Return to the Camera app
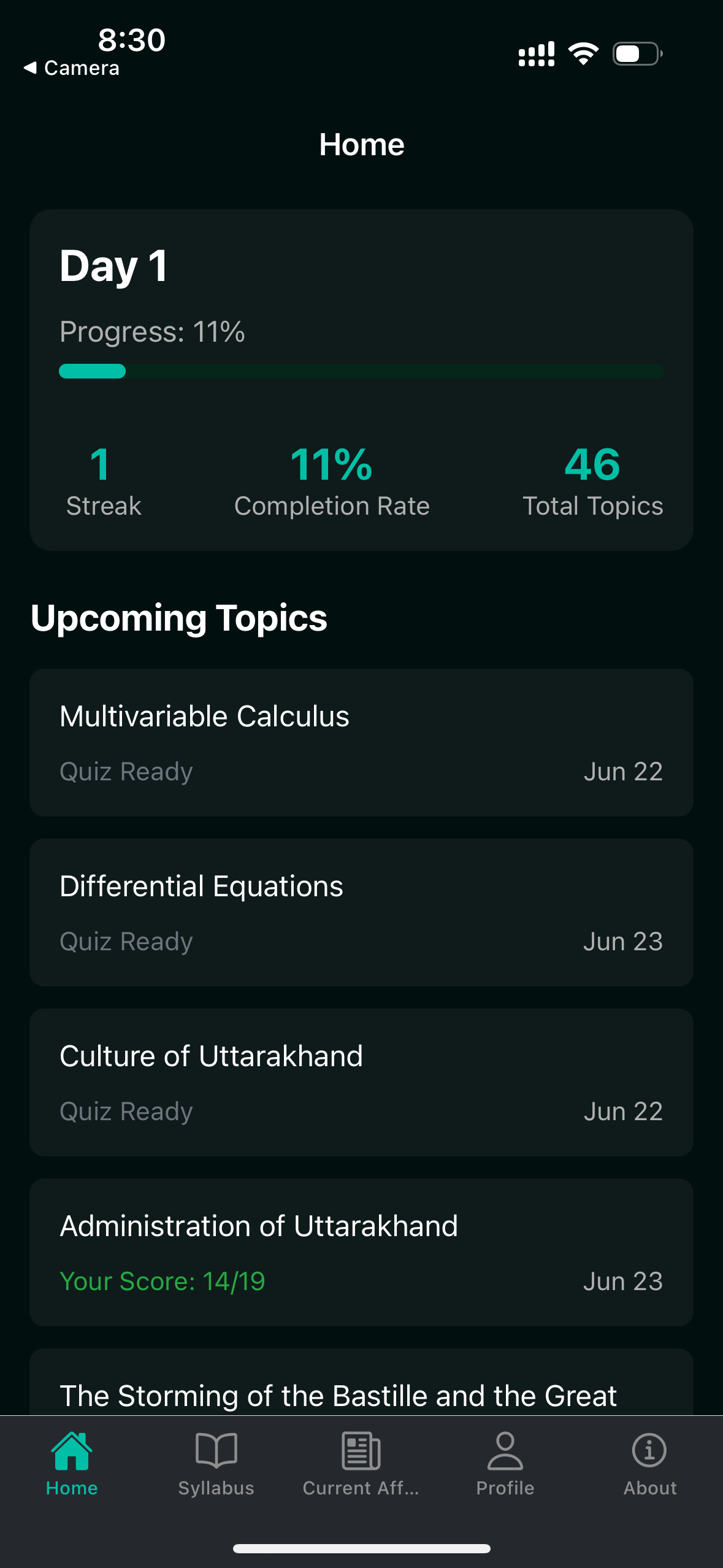Image resolution: width=723 pixels, height=1568 pixels. click(72, 67)
